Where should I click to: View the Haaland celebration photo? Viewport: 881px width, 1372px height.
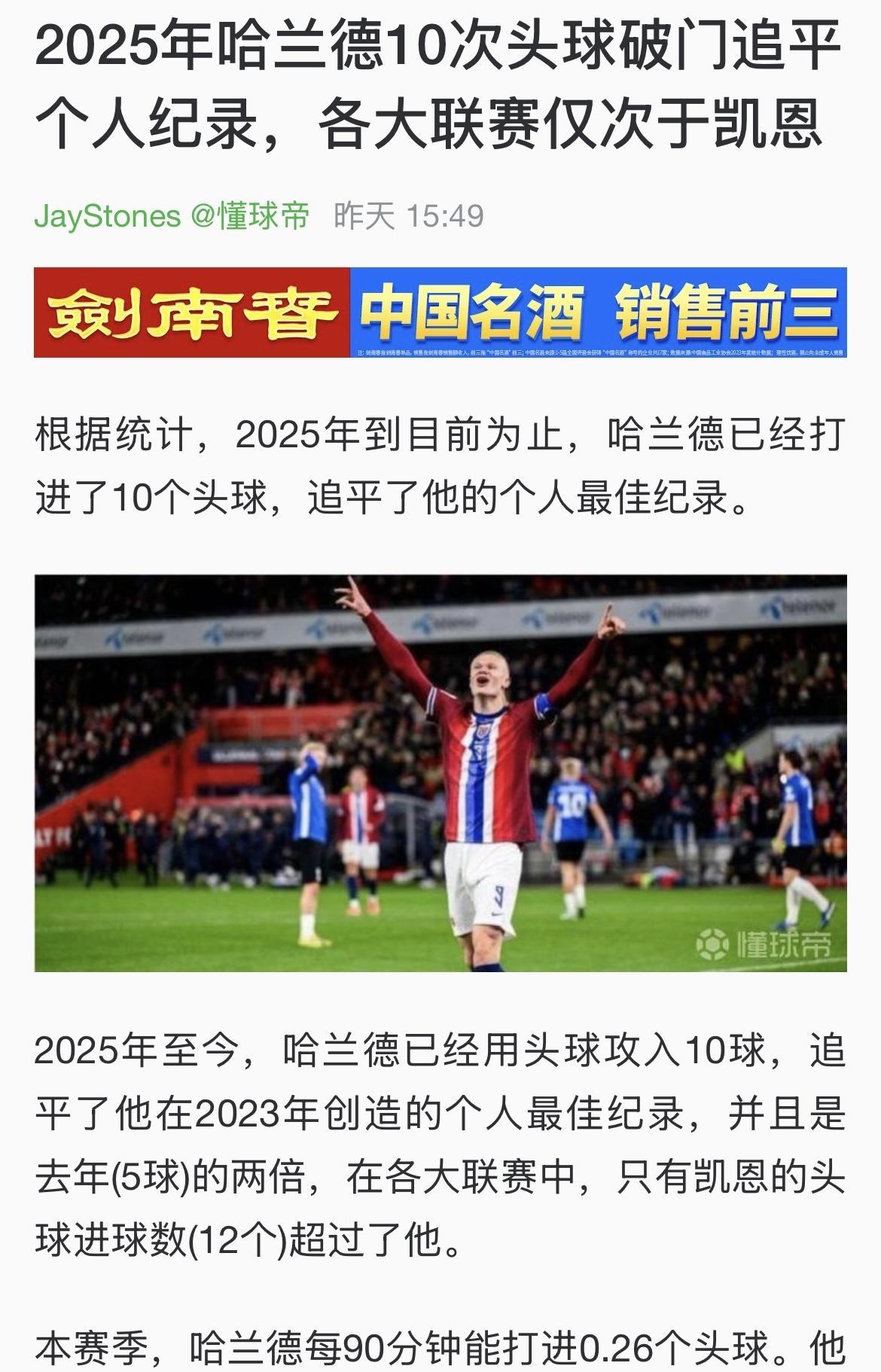pyautogui.click(x=440, y=773)
